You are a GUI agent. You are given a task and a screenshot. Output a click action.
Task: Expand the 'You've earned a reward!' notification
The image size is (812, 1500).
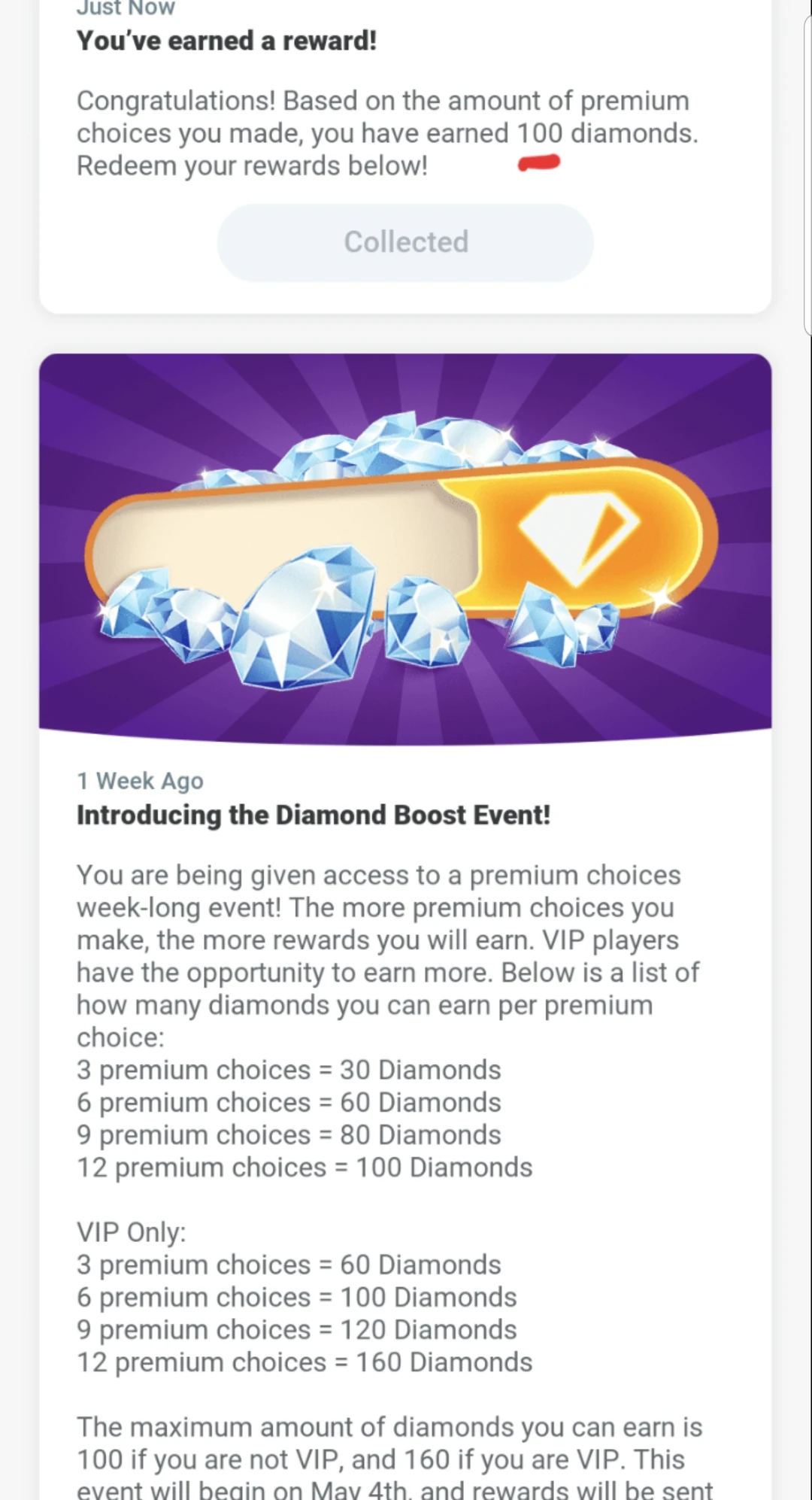229,41
